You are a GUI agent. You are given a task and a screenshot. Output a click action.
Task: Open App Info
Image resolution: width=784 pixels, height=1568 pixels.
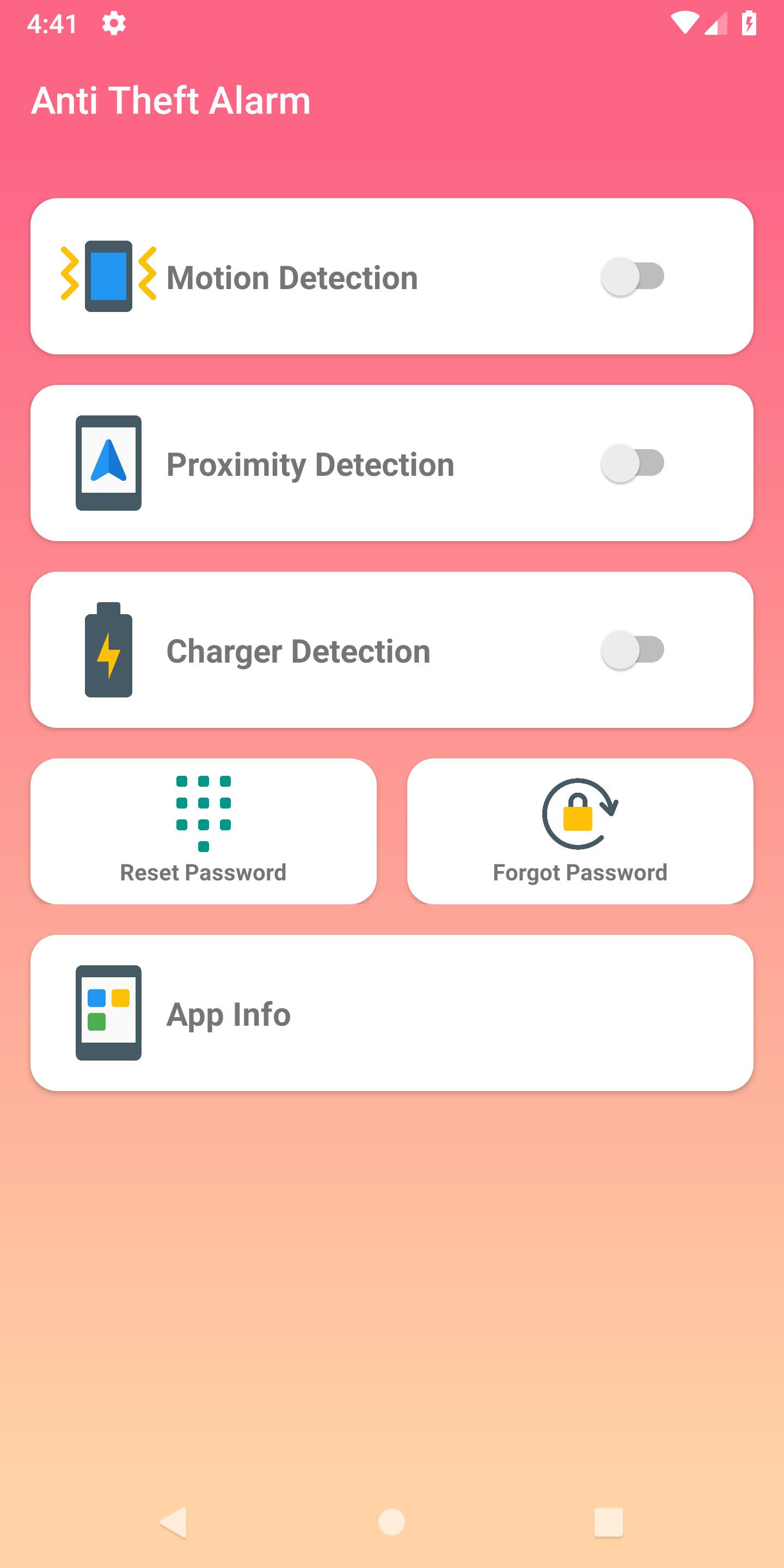pos(392,1013)
